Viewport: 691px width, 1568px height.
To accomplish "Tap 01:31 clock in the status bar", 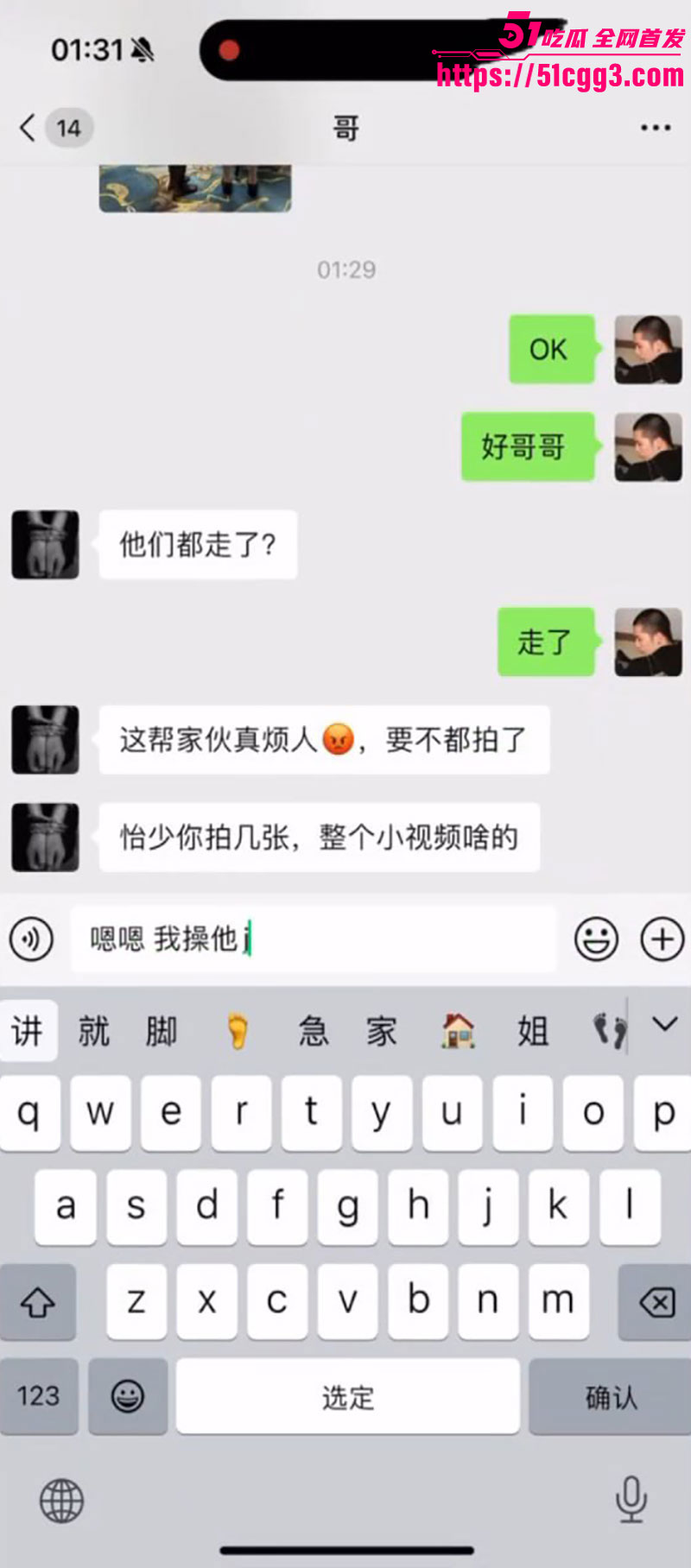I will tap(89, 51).
